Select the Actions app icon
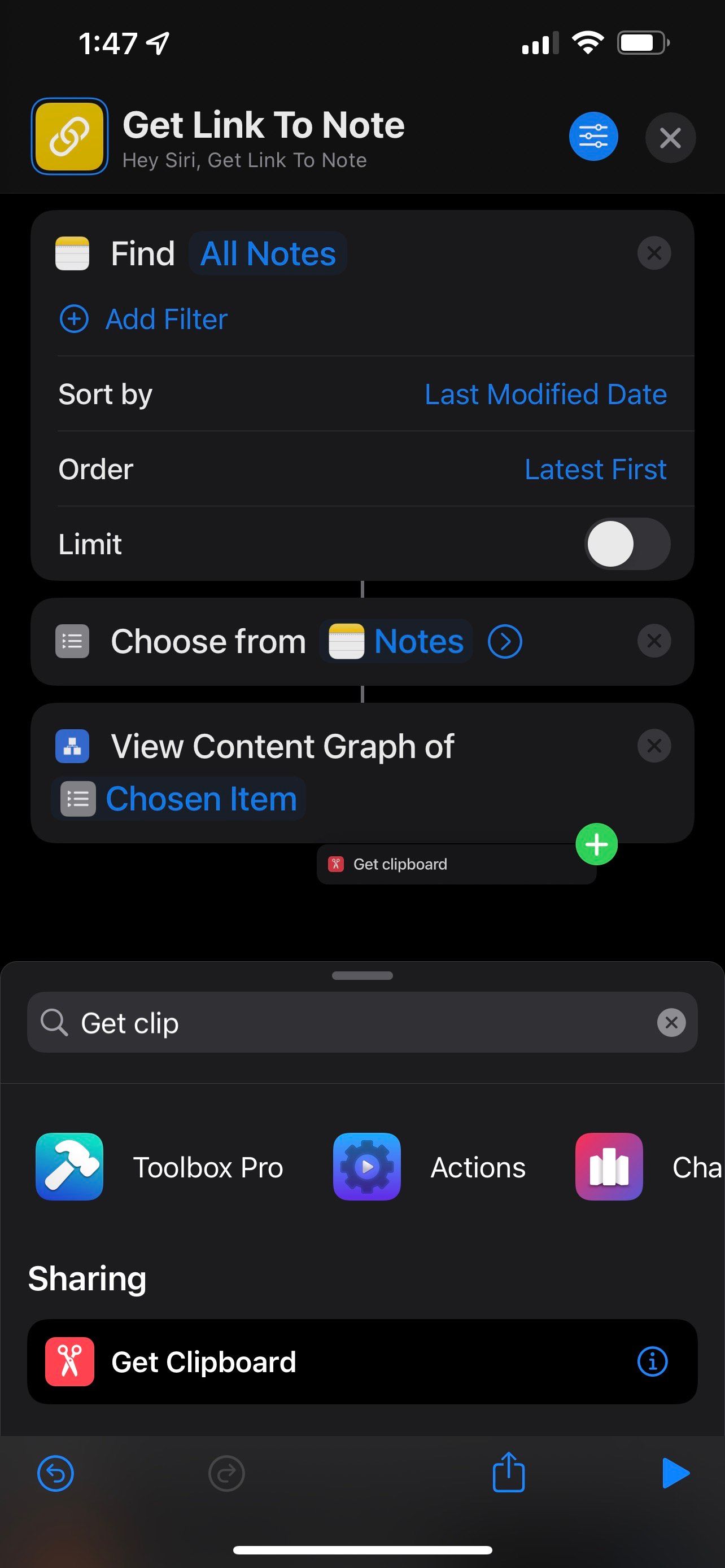This screenshot has width=725, height=1568. tap(366, 1166)
